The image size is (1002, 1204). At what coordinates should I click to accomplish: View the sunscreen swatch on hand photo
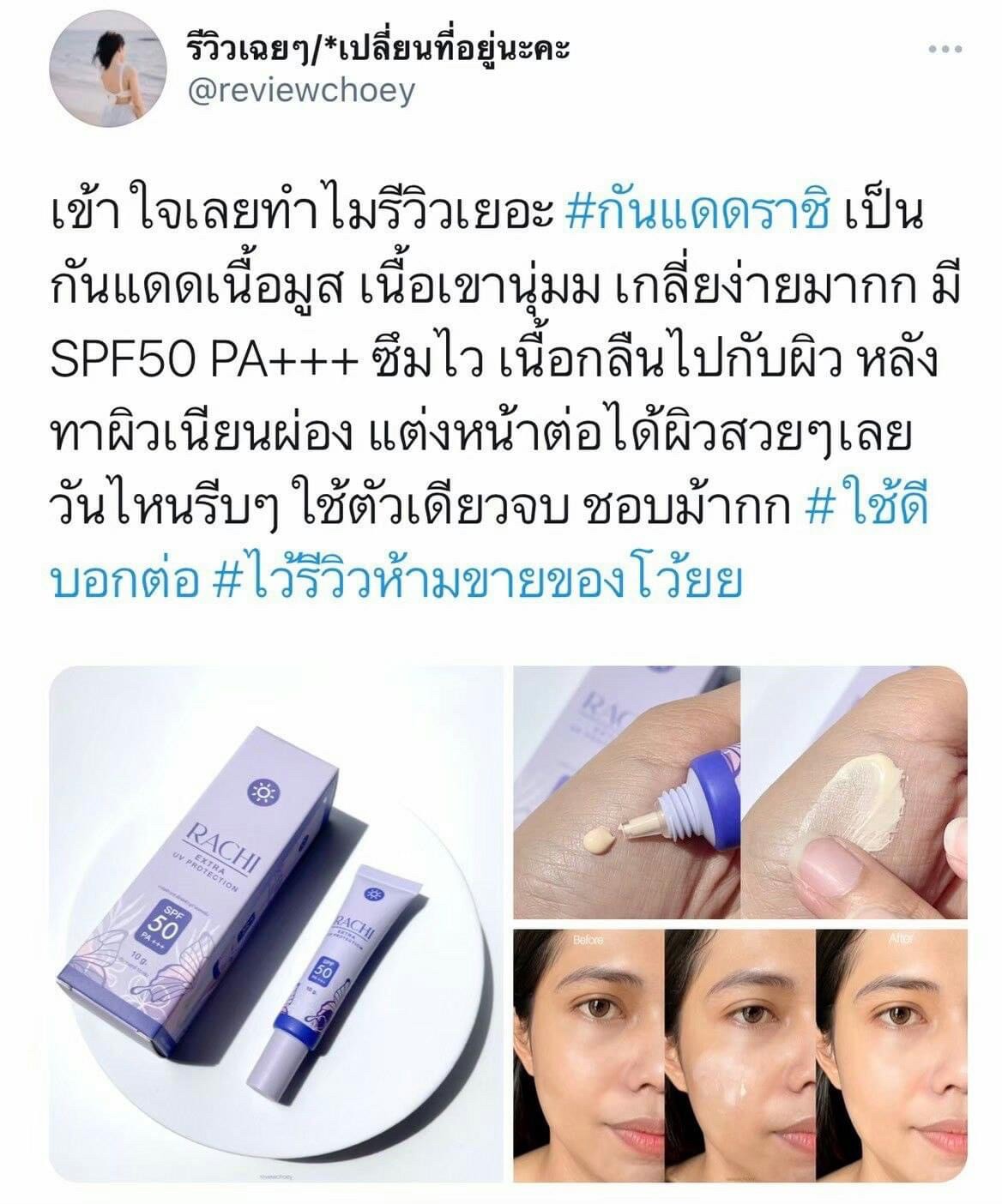(739, 792)
